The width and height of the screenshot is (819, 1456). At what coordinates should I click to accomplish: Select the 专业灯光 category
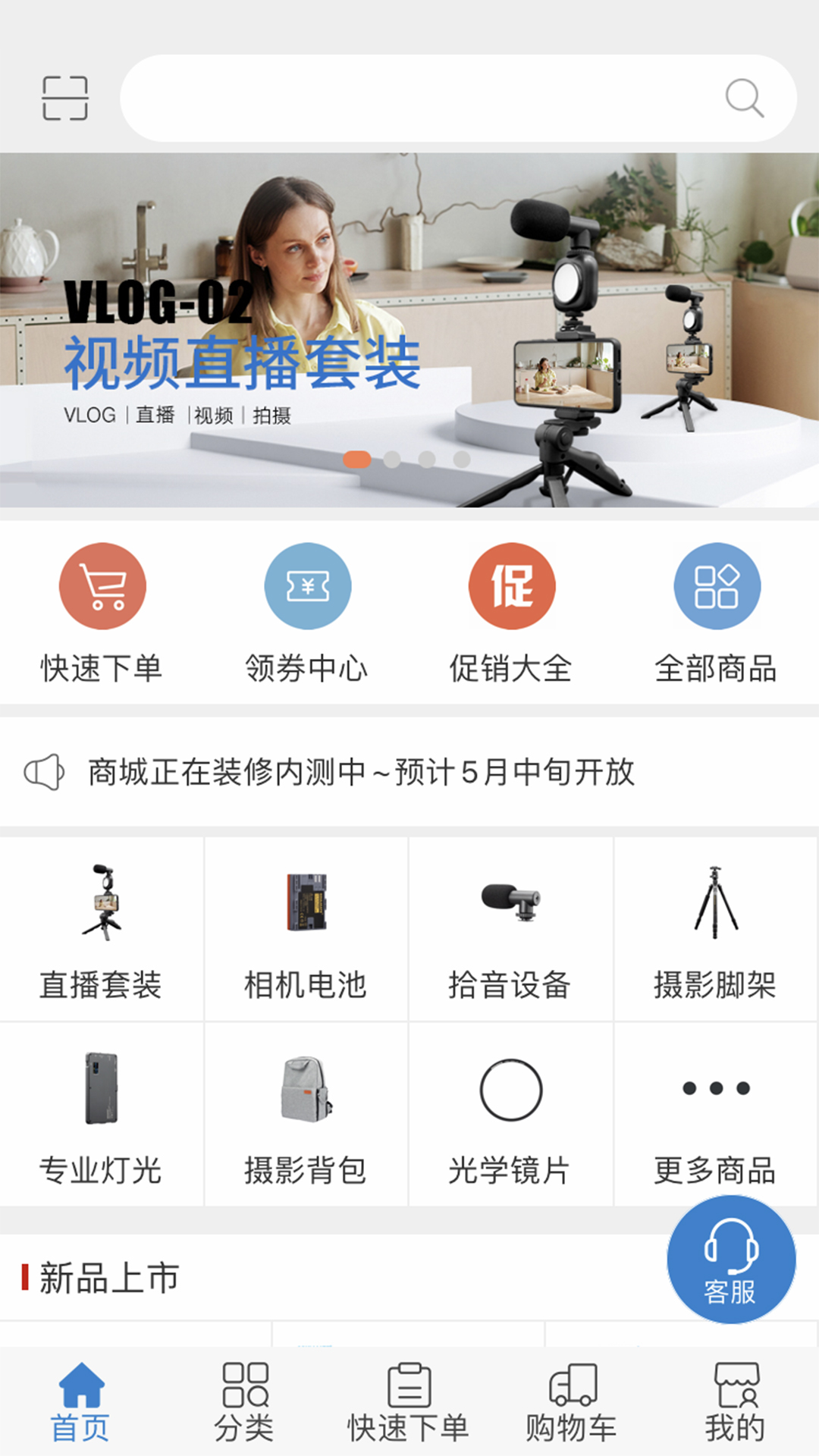102,1115
